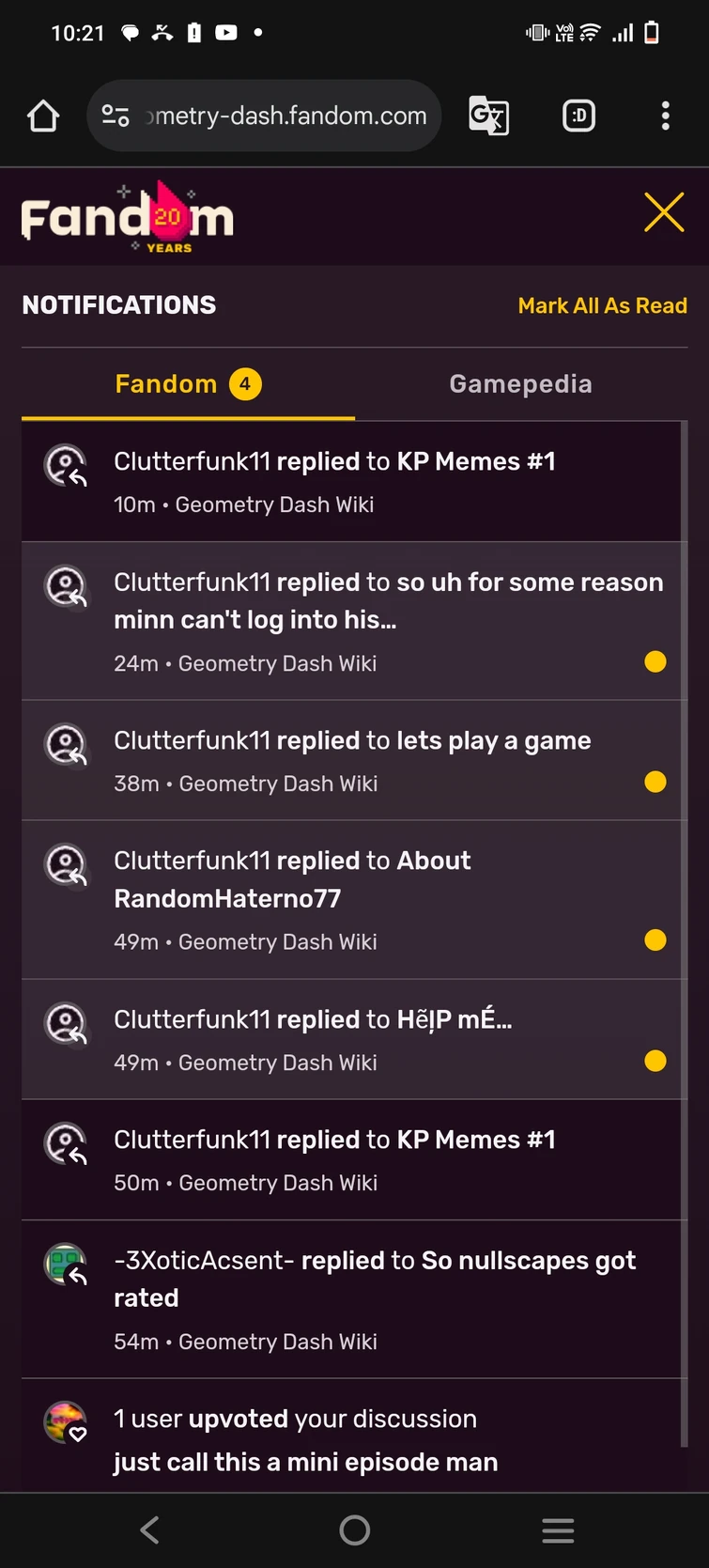Open the Google Translate page icon
Screen dimensions: 709x1568
487,116
